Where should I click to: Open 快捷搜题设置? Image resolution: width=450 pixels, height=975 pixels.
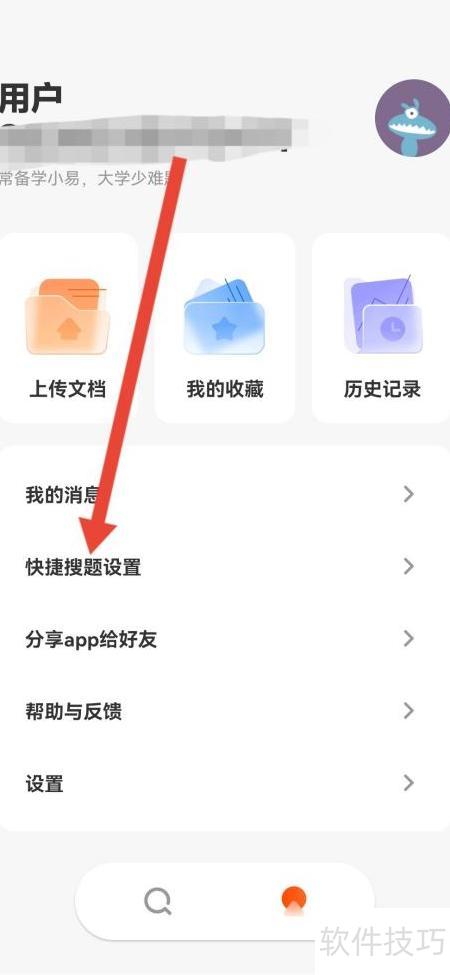pos(225,567)
